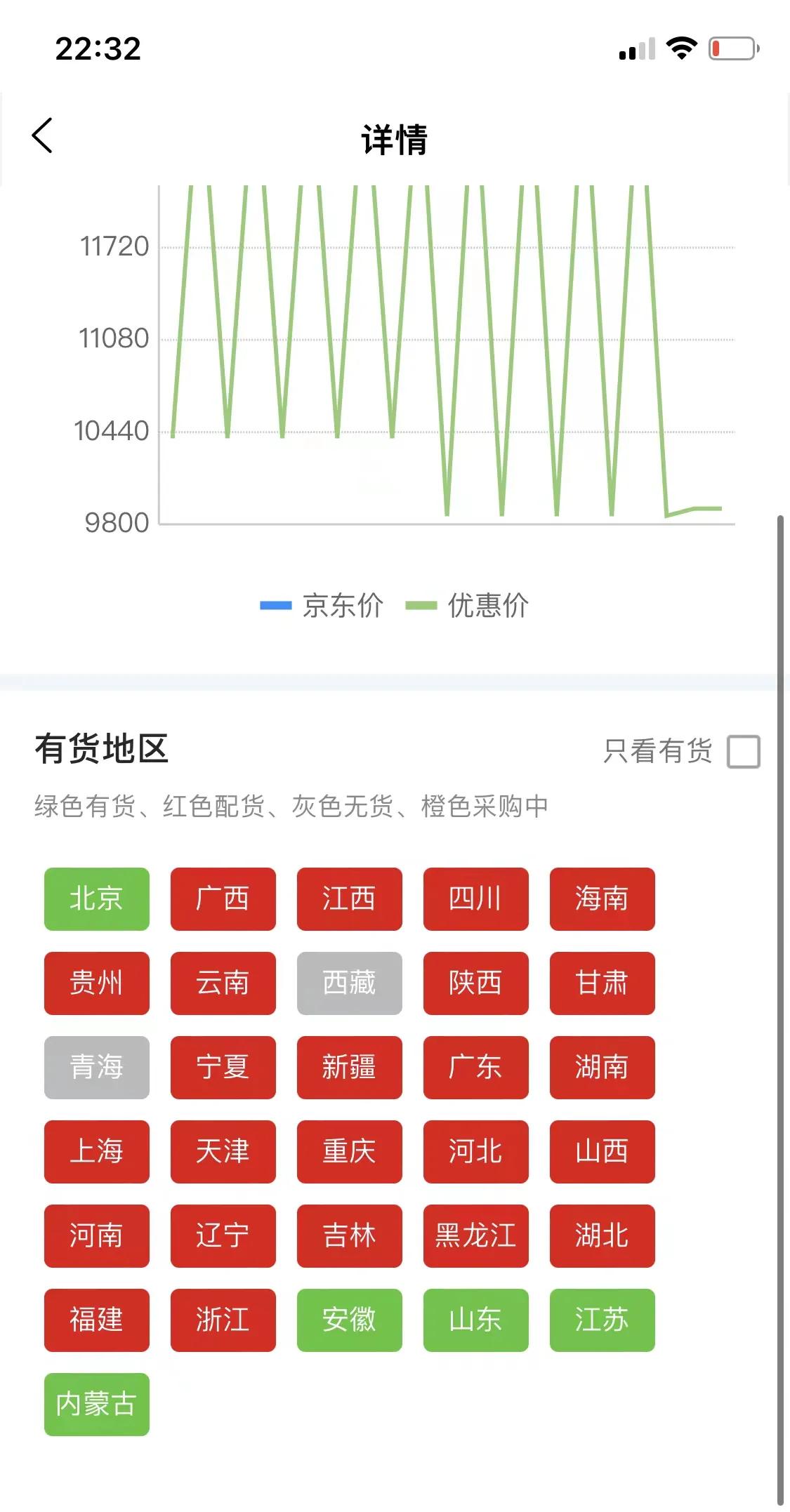This screenshot has width=790, height=1512.
Task: Toggle the 京东价 legend item
Action: [323, 606]
